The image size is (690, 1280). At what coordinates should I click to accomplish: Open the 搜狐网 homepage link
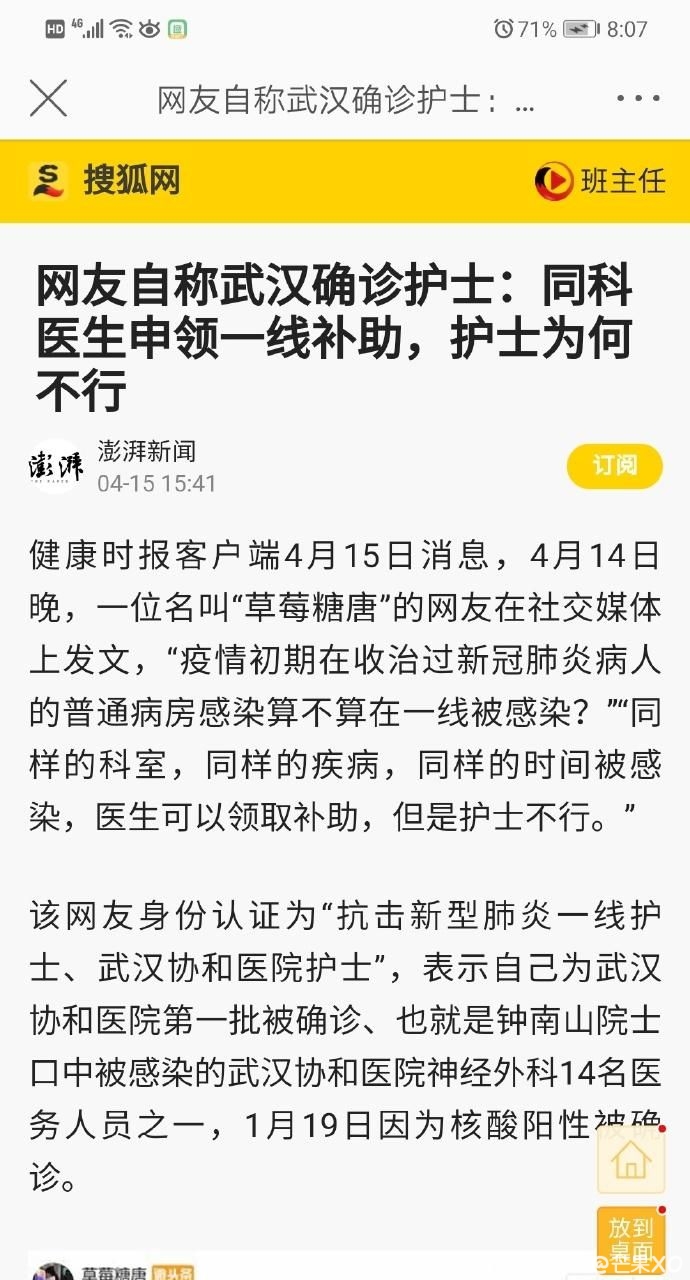(x=106, y=181)
